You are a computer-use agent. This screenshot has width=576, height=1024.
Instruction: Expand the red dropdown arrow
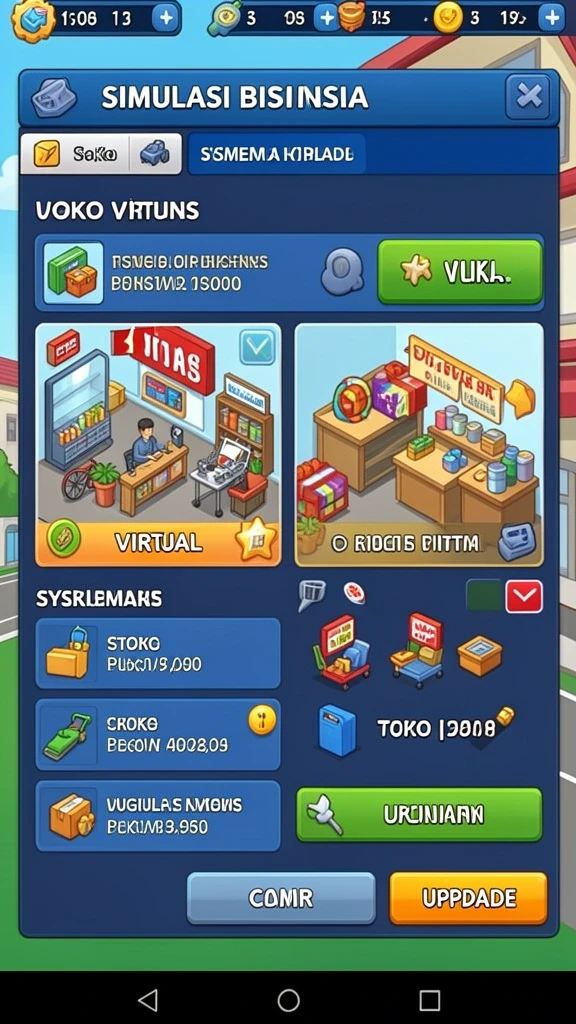click(524, 596)
